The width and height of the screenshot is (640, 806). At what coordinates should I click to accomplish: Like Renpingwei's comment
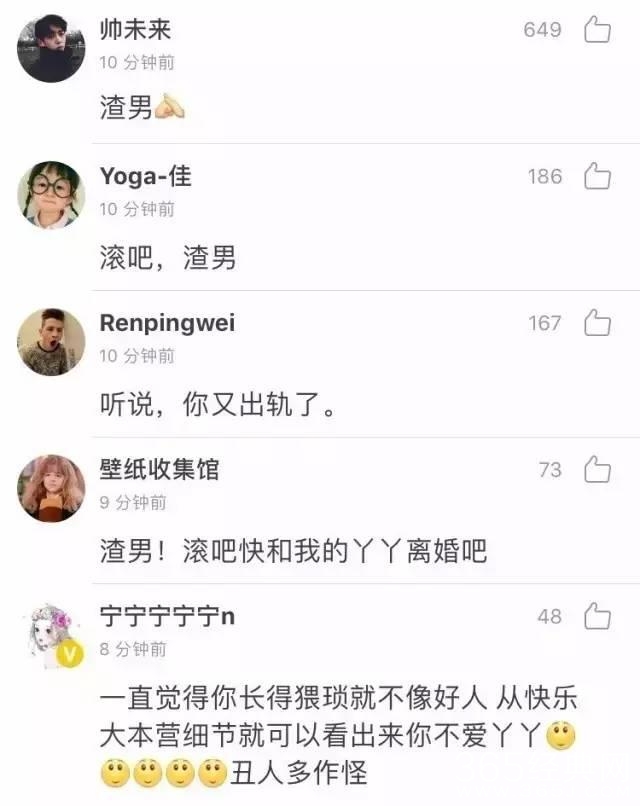pyautogui.click(x=597, y=323)
